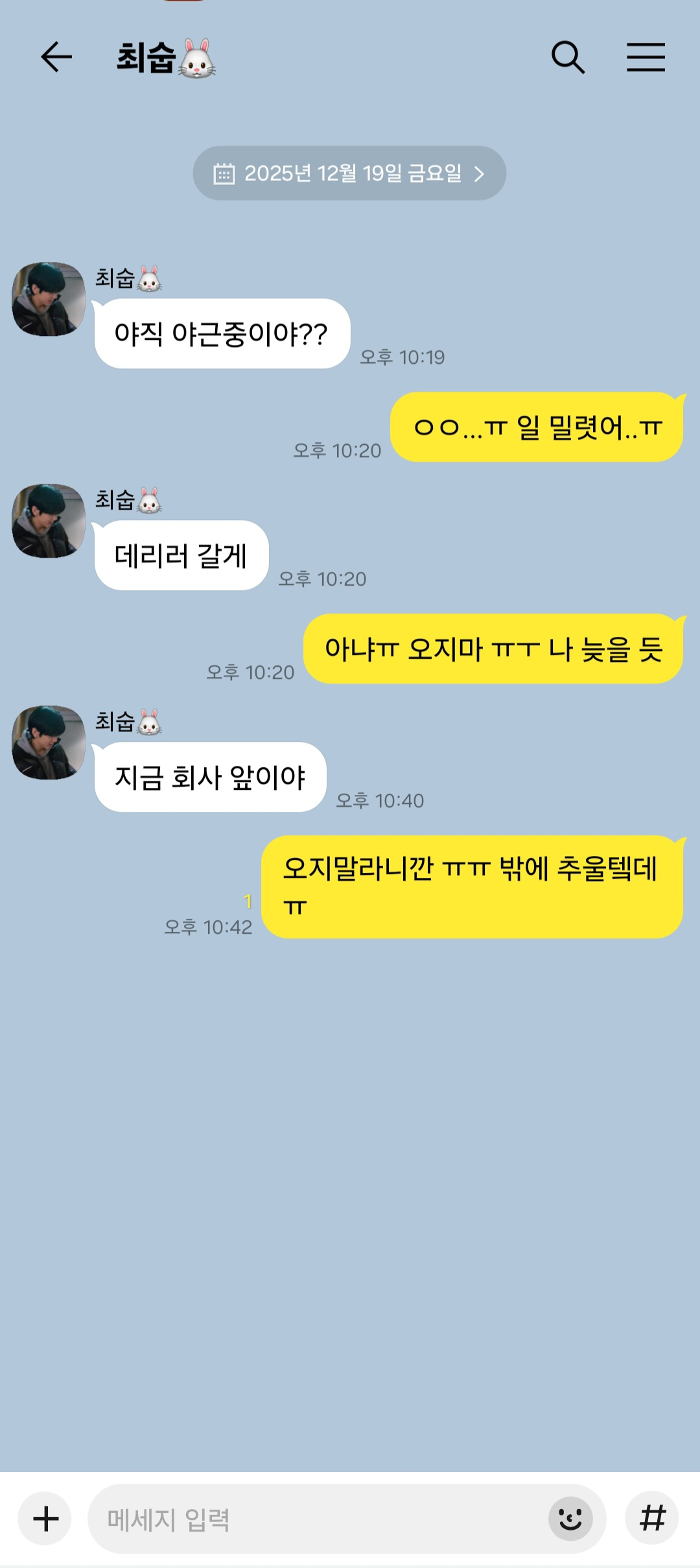The width and height of the screenshot is (700, 1568).
Task: Open the hashtag search button
Action: click(652, 1519)
